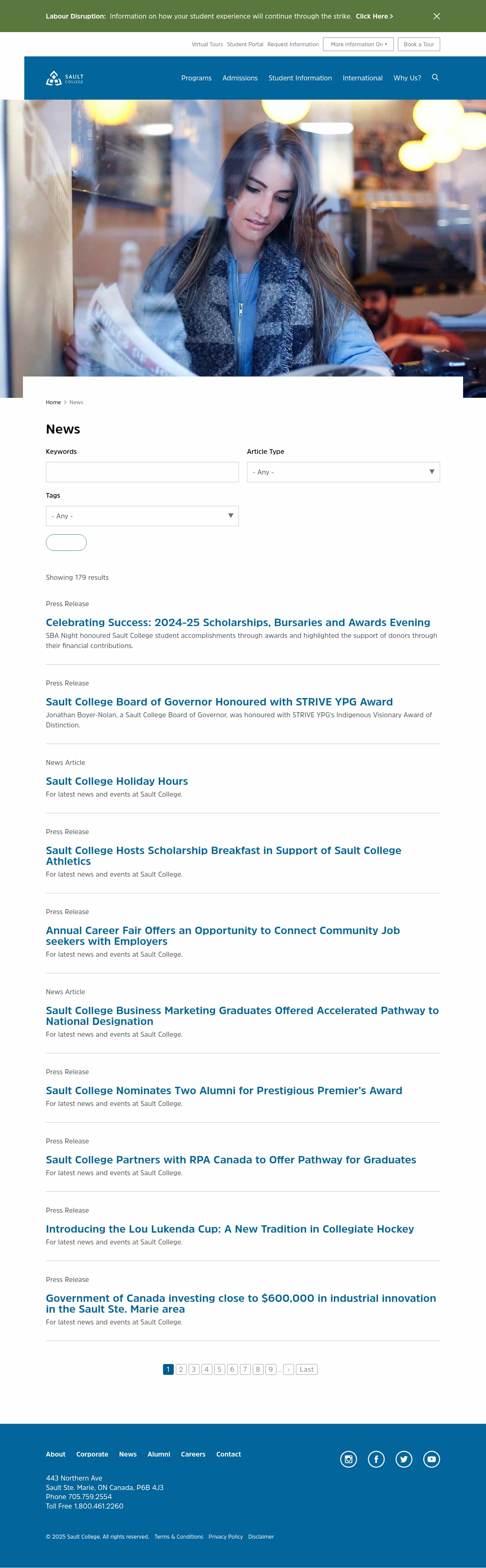The height and width of the screenshot is (1568, 486).
Task: Open the Programs menu
Action: coord(196,78)
